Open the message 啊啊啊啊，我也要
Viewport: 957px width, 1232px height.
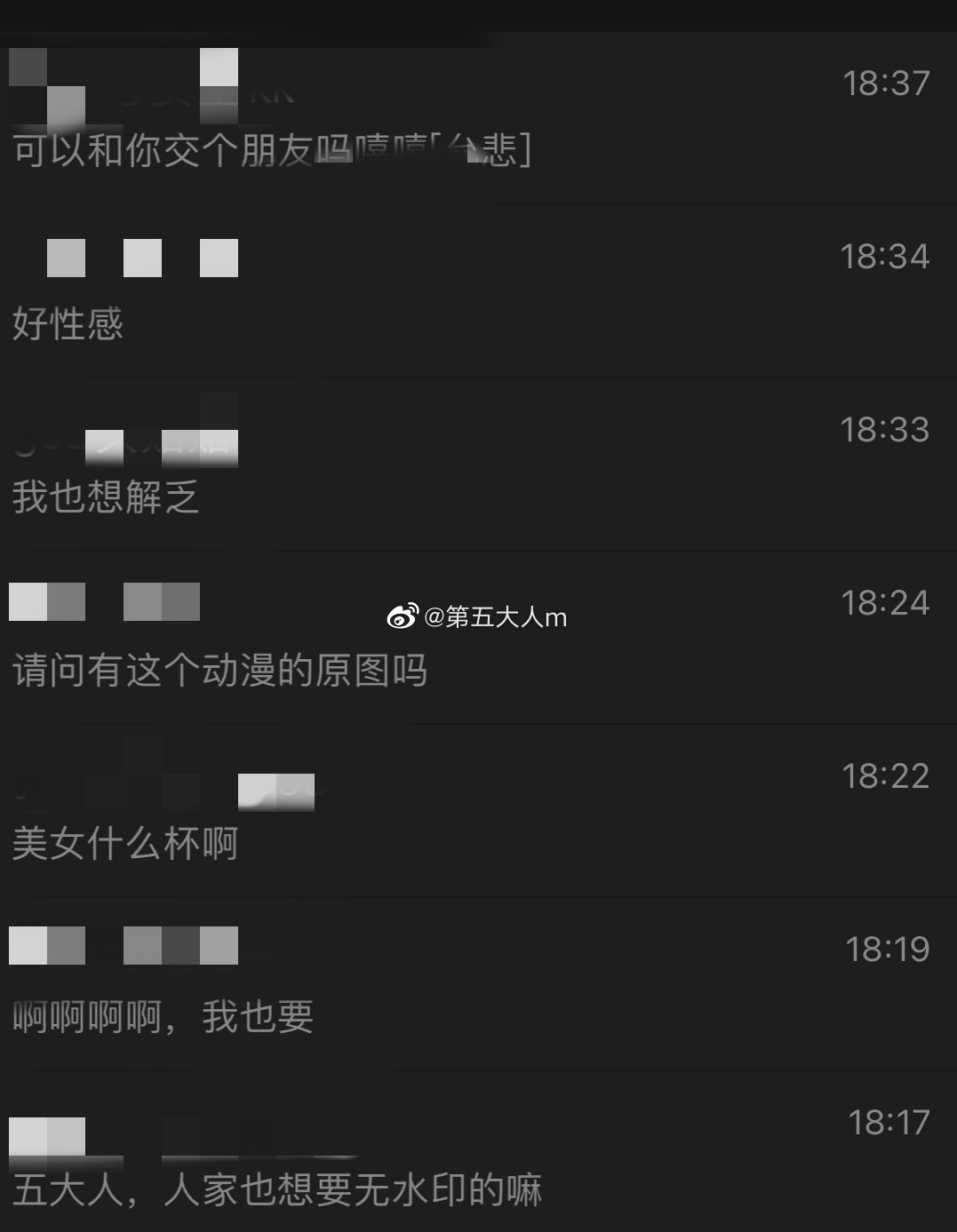163,1016
